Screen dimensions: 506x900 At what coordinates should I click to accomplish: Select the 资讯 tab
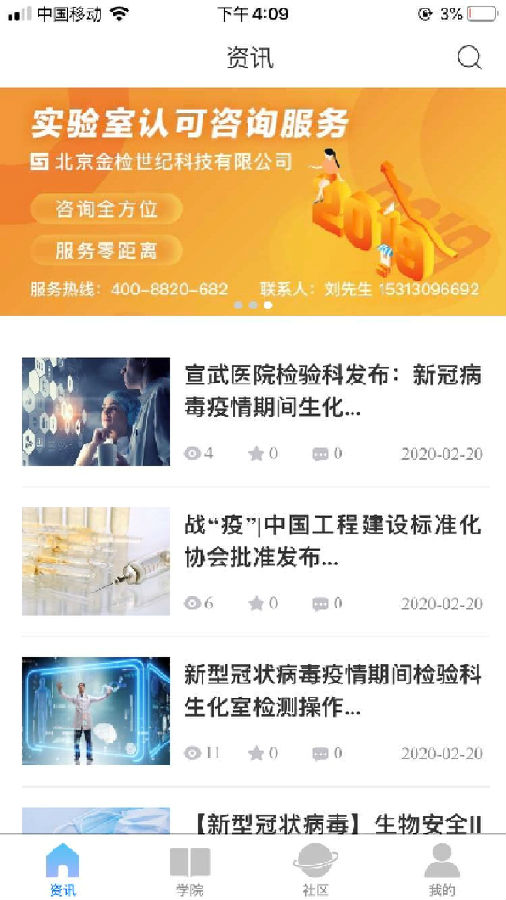point(63,869)
